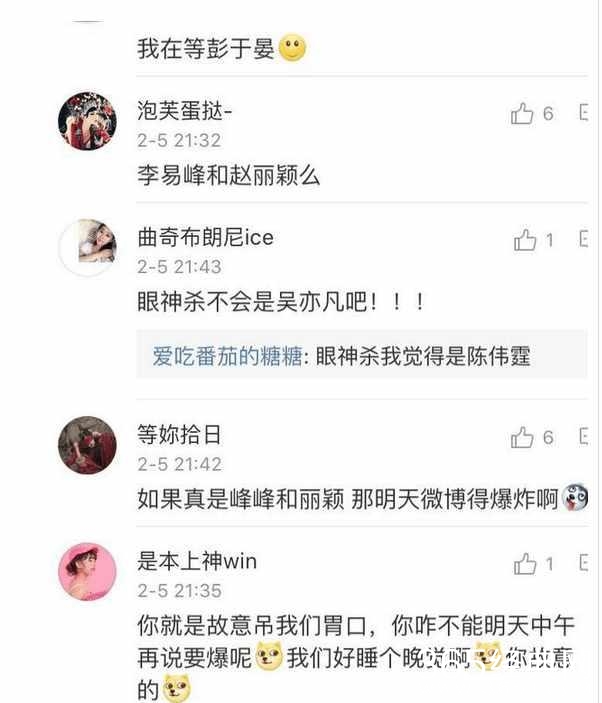Open the username 爱吃番茄的糖糖 in the reply
This screenshot has width=602, height=703.
(x=226, y=357)
